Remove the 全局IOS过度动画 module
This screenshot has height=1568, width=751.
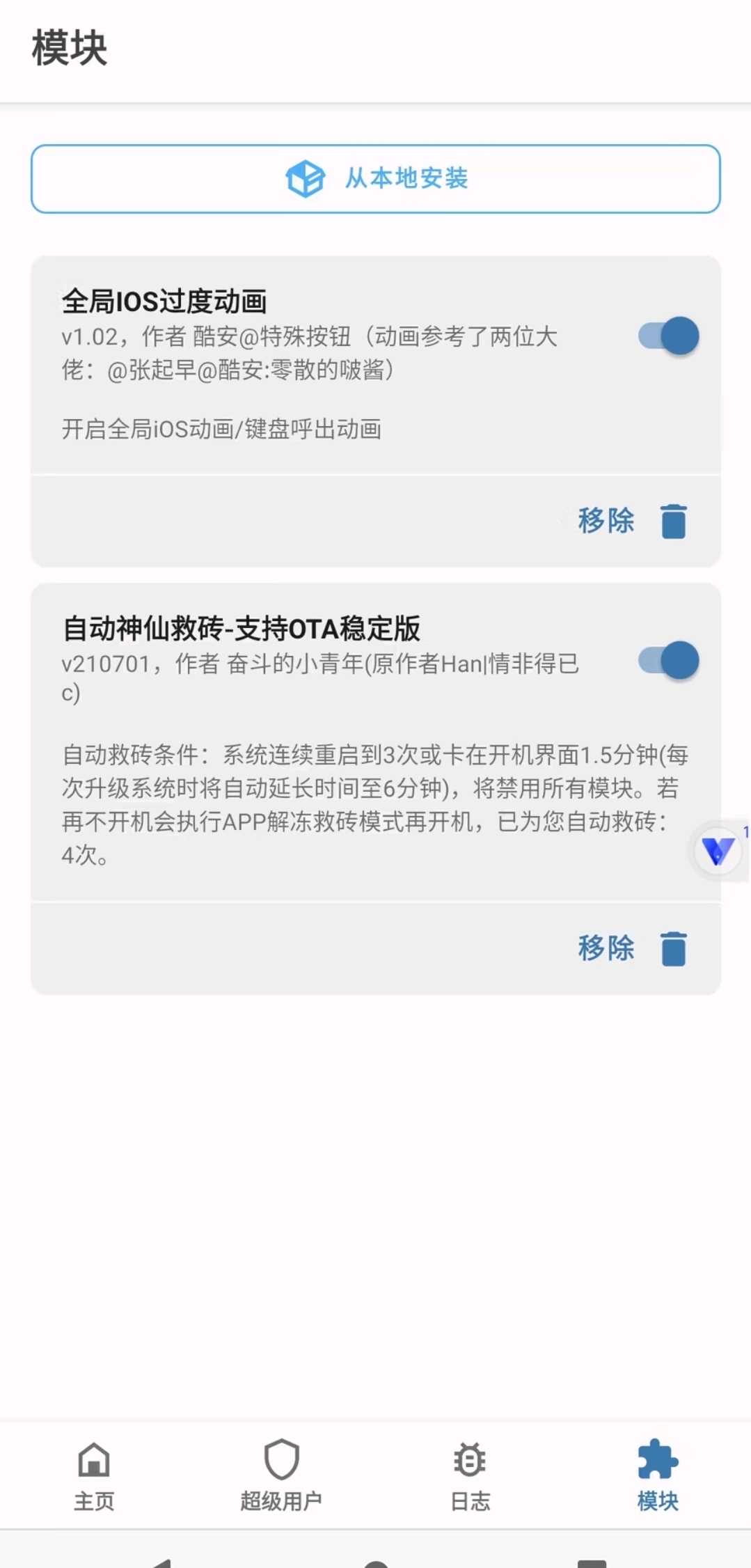(632, 522)
